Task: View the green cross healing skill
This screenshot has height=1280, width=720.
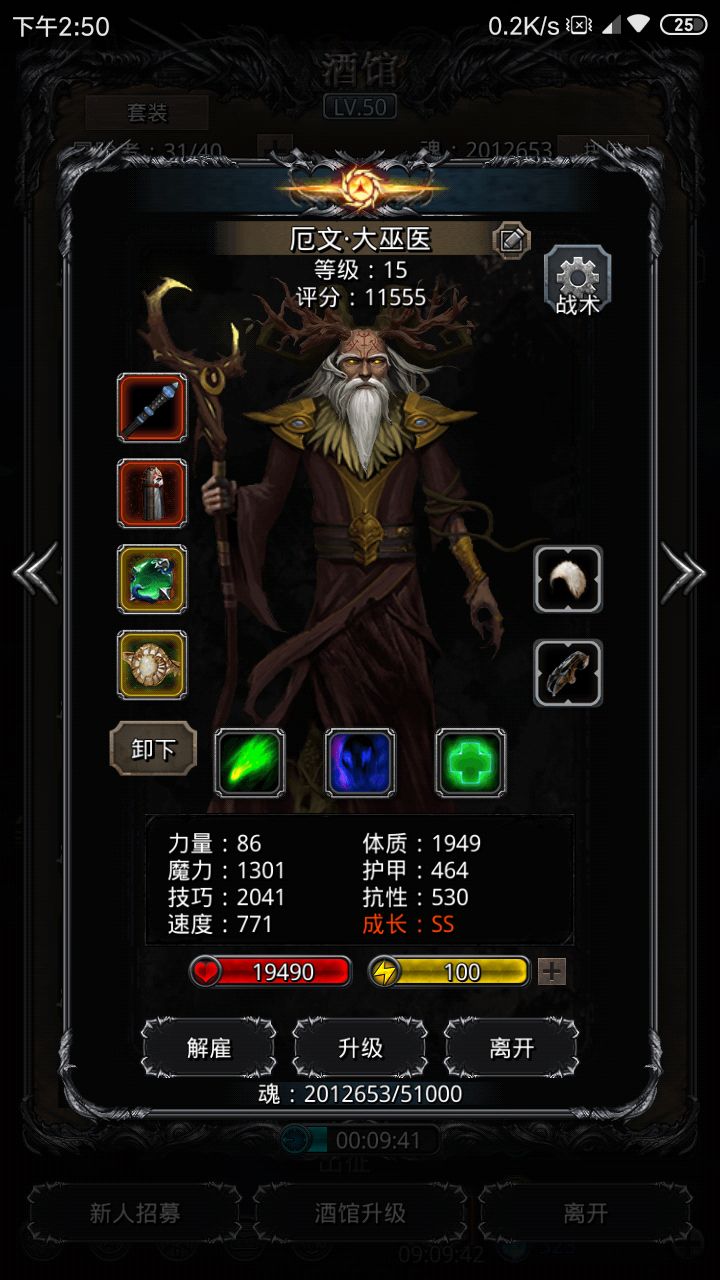Action: (470, 762)
